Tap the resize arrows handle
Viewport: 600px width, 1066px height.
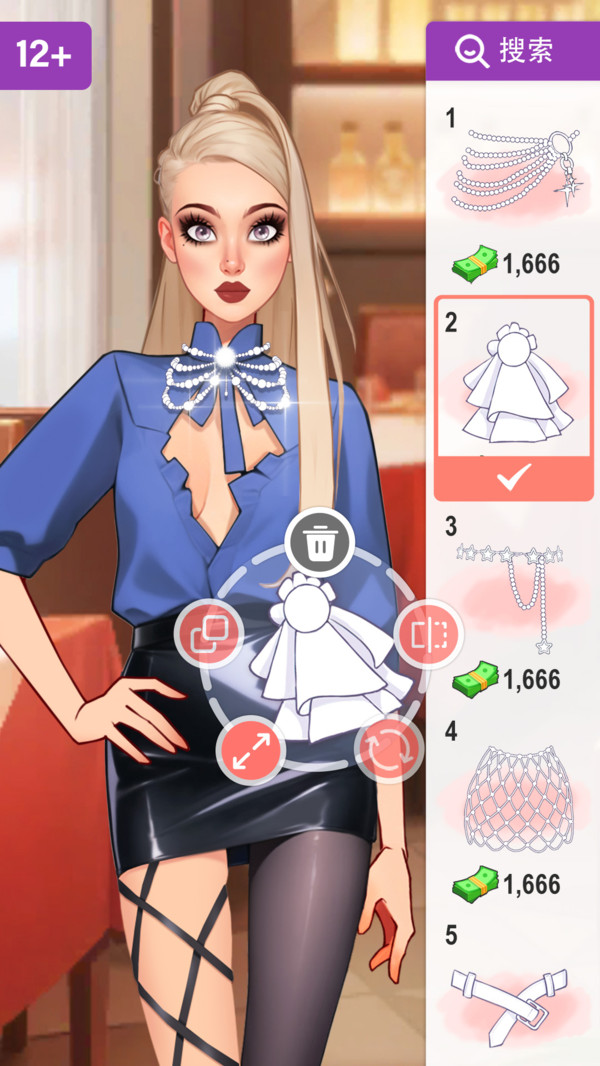click(250, 749)
